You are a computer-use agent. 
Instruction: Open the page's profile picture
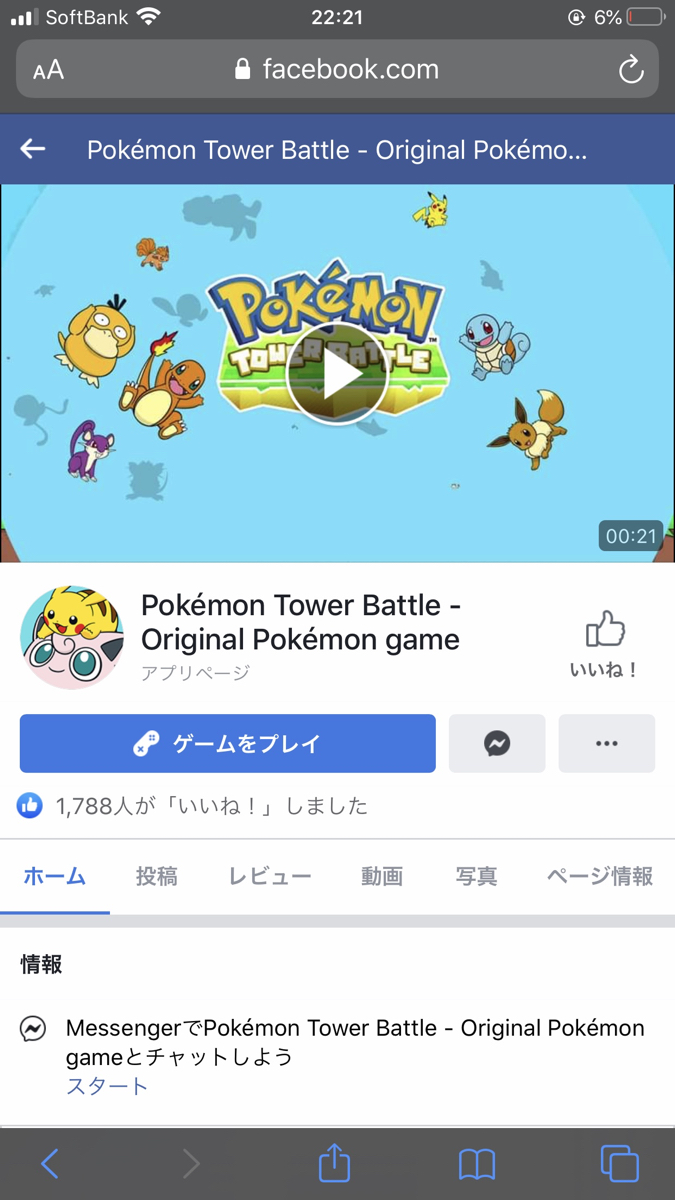(x=72, y=638)
